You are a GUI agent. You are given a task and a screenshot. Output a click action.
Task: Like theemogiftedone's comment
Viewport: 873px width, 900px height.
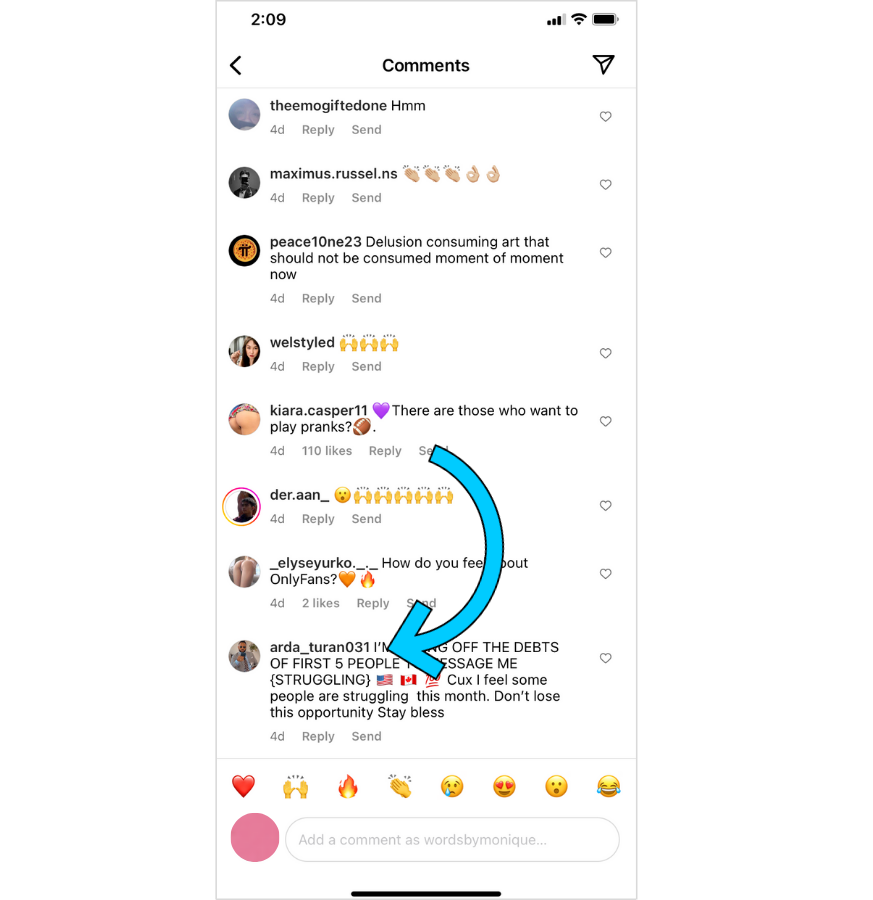tap(605, 117)
